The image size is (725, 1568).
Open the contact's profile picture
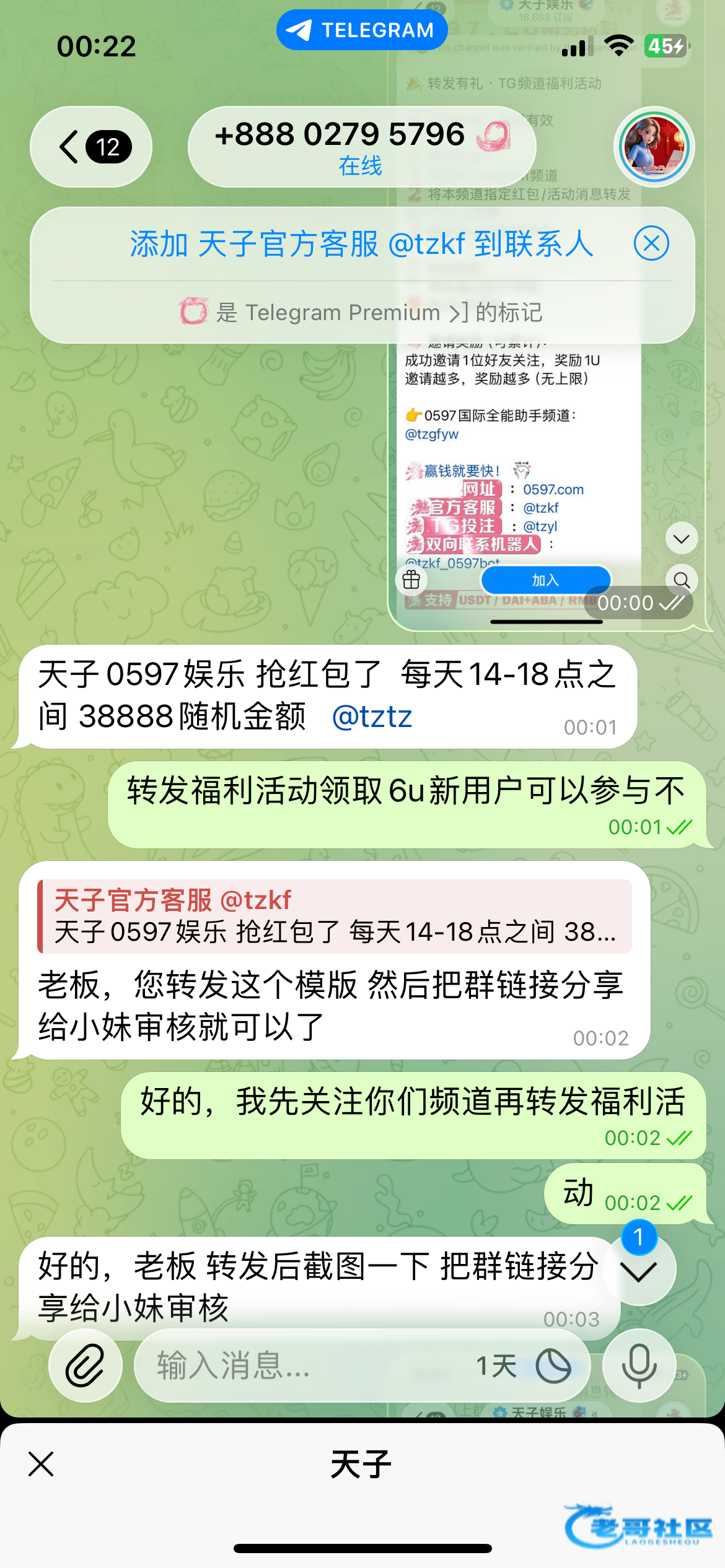pyautogui.click(x=654, y=147)
